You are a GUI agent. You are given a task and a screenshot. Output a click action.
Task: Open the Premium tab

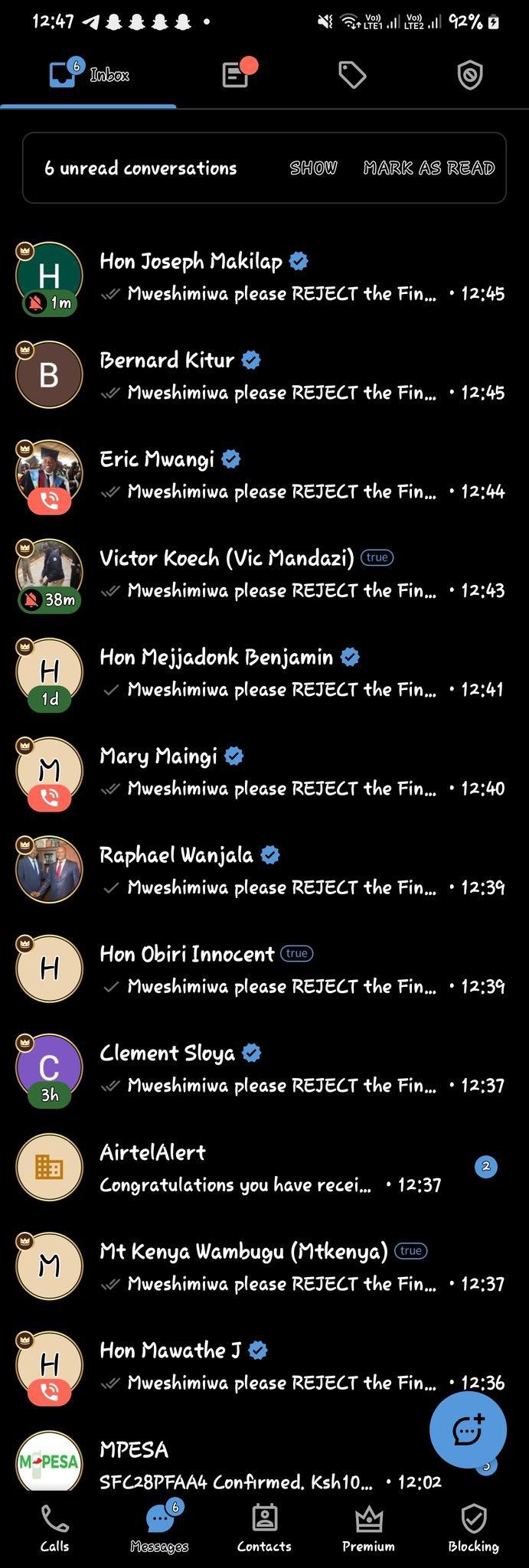pos(368,1527)
